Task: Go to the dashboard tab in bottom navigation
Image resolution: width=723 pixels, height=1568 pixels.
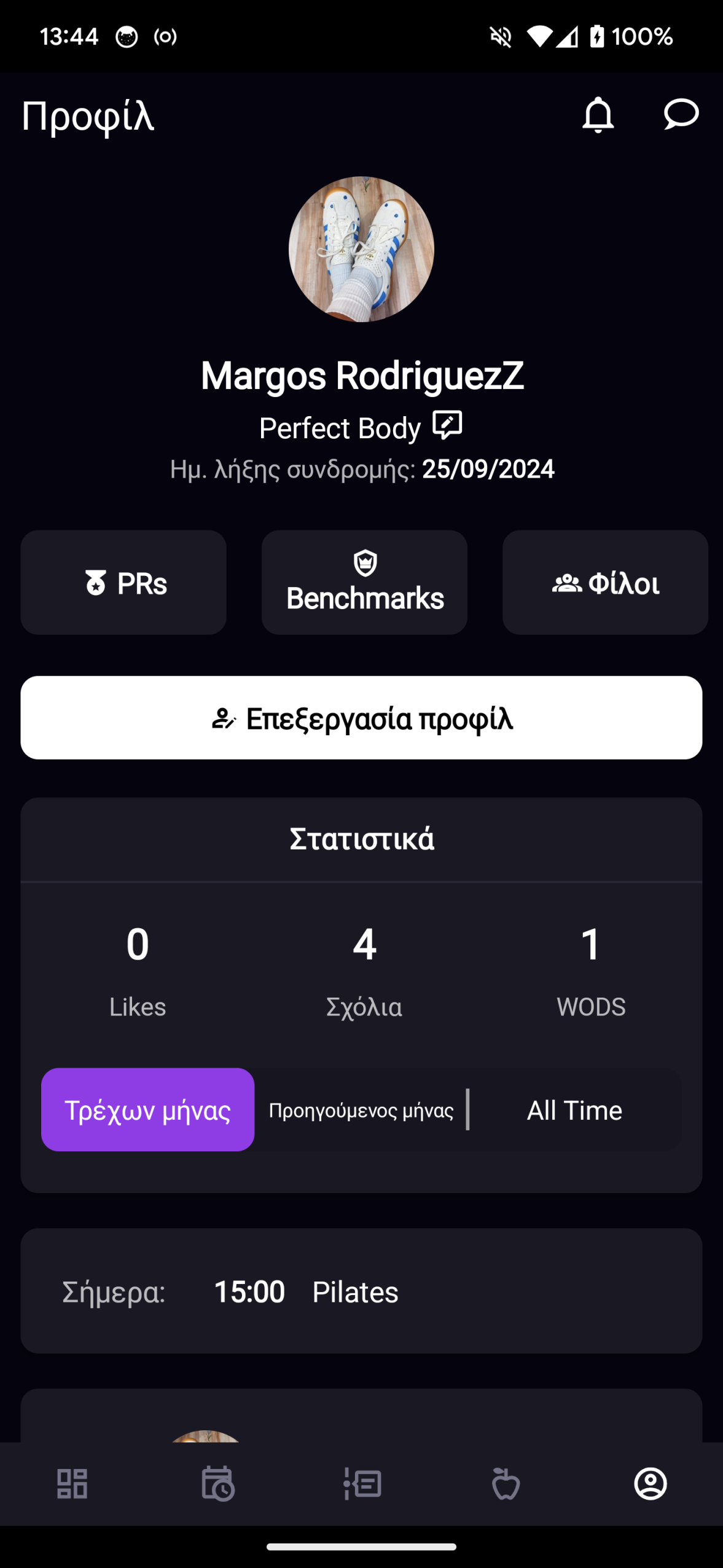Action: coord(72,1484)
